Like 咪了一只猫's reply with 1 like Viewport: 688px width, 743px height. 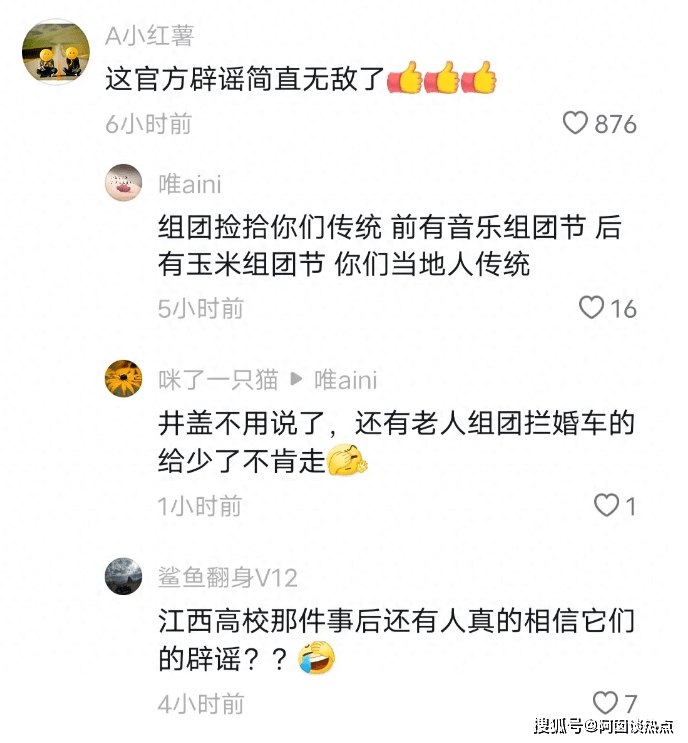pos(606,506)
